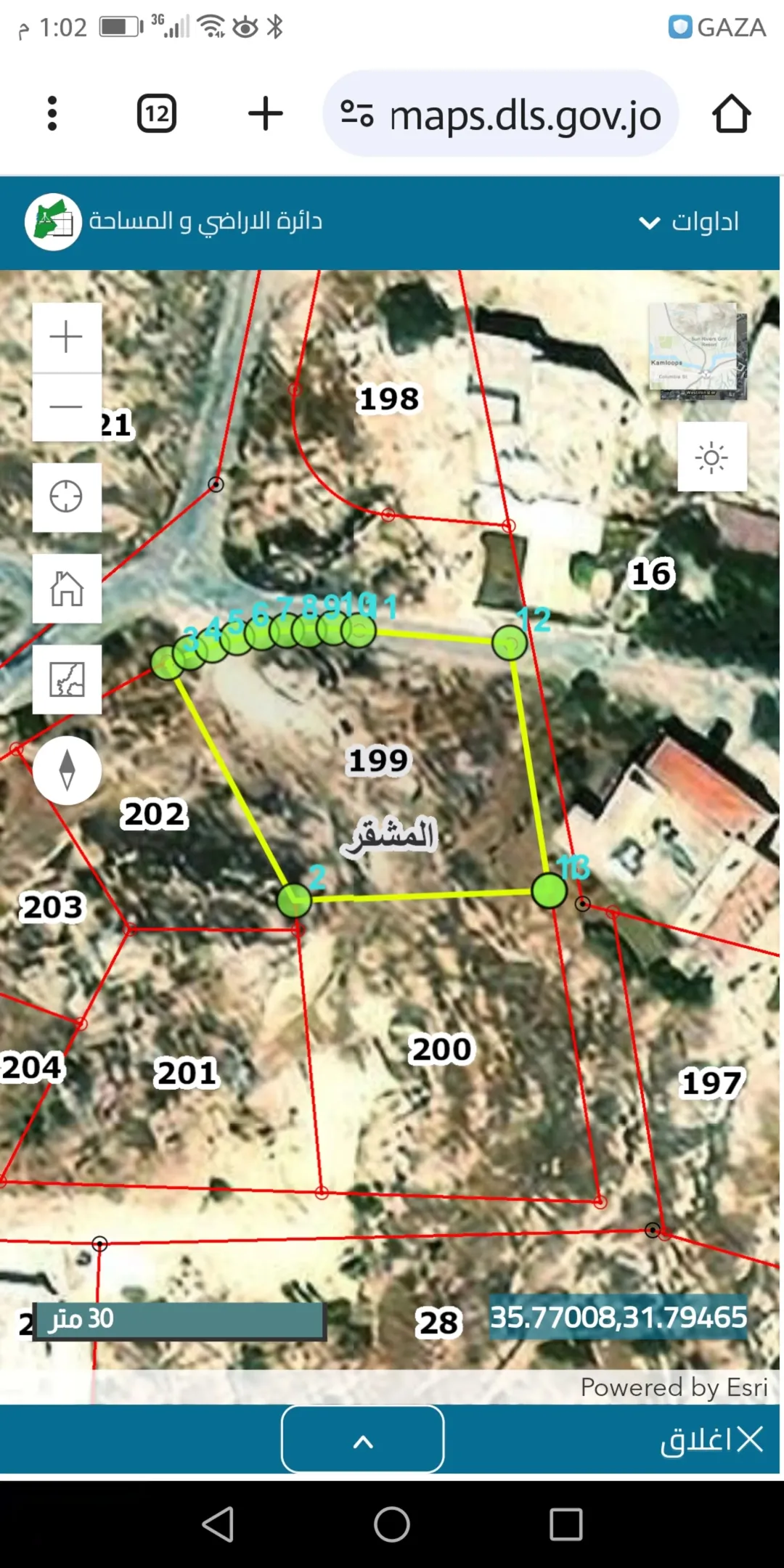Open recent apps from navigation bar
784x1568 pixels.
pyautogui.click(x=566, y=1524)
